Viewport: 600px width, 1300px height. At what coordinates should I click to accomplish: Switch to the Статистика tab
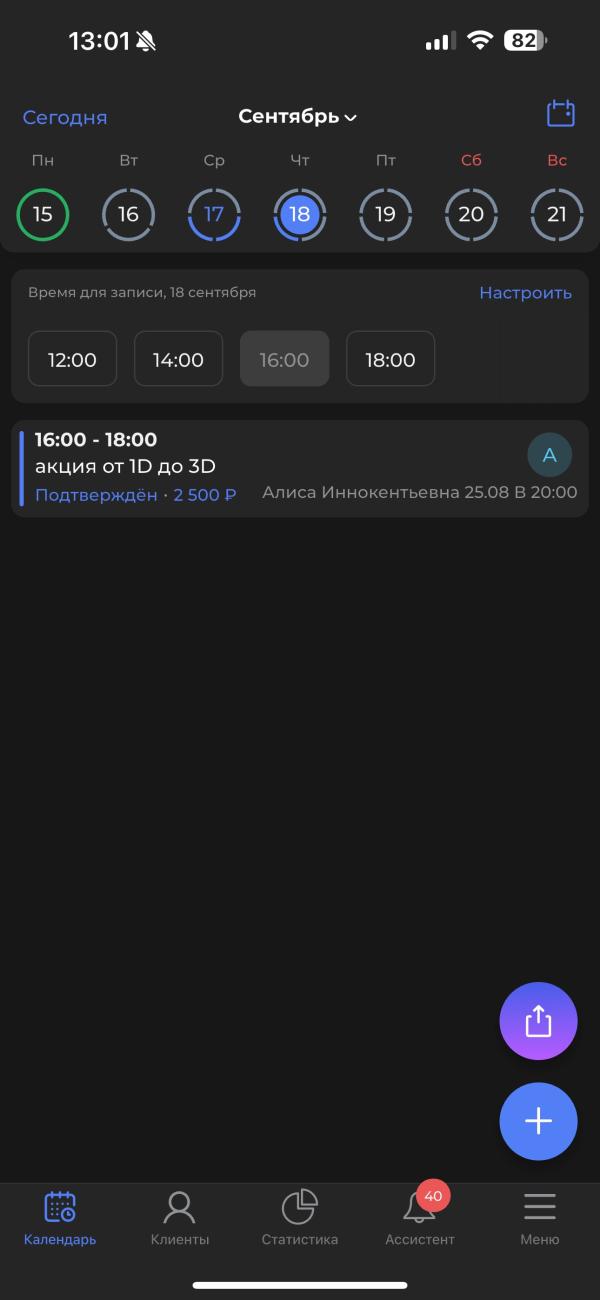click(300, 1218)
